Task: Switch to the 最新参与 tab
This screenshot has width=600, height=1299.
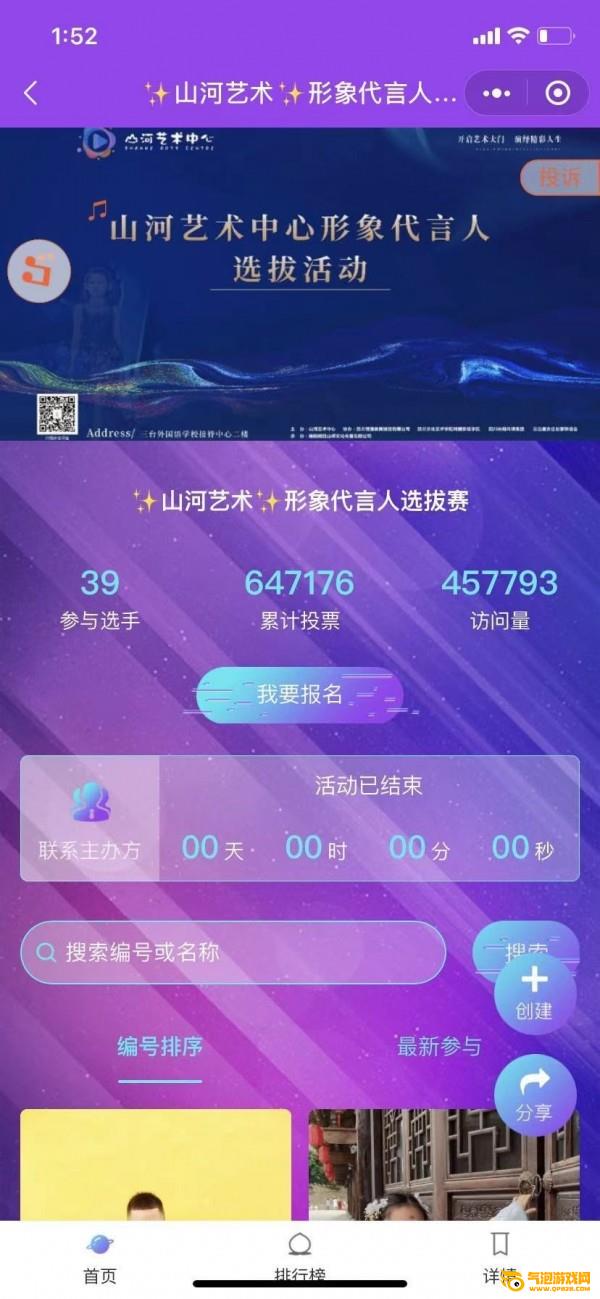Action: tap(439, 1047)
